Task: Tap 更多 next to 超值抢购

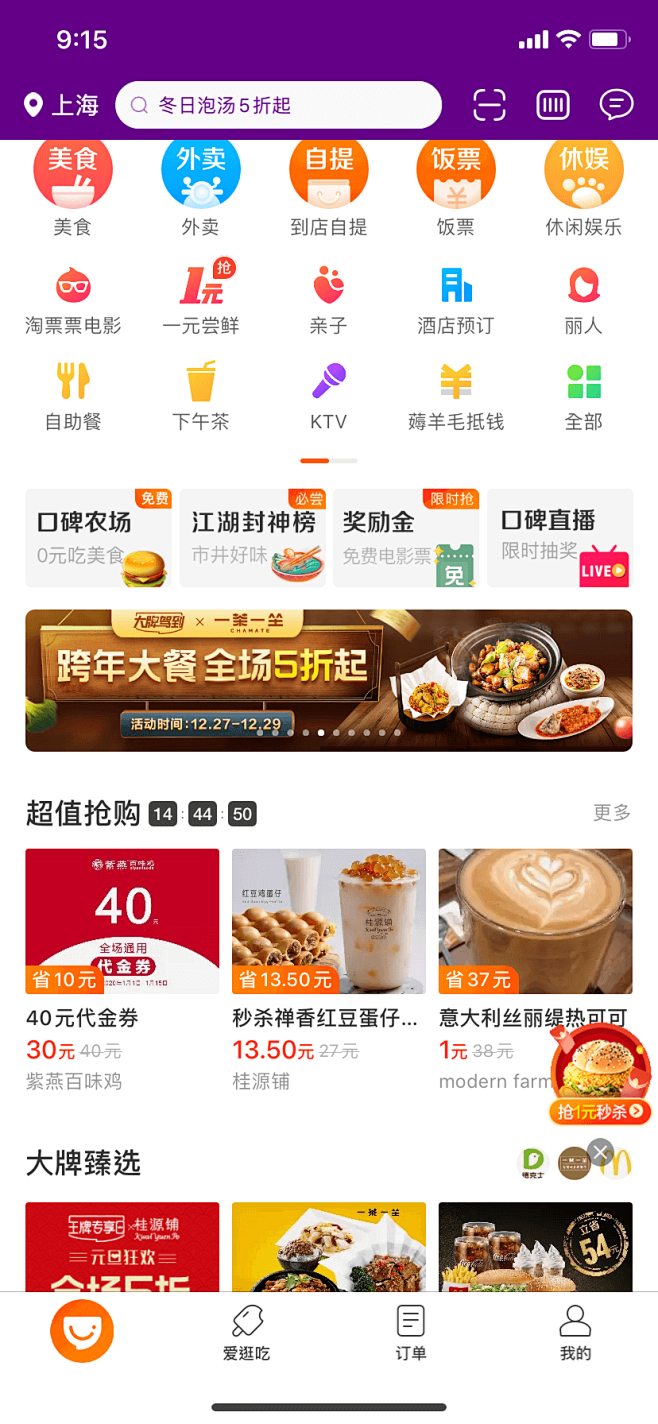Action: click(612, 813)
